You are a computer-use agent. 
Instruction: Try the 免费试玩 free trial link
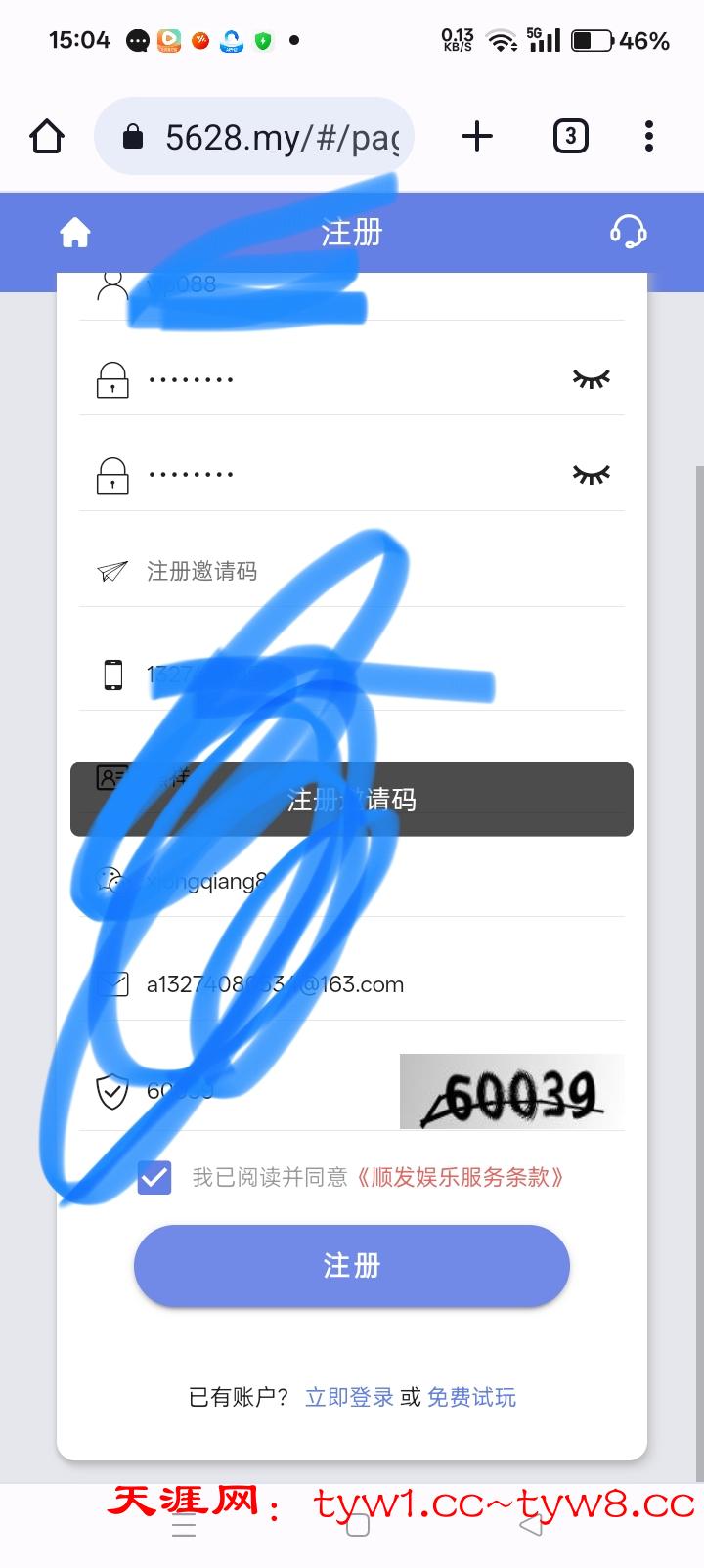(x=471, y=1397)
